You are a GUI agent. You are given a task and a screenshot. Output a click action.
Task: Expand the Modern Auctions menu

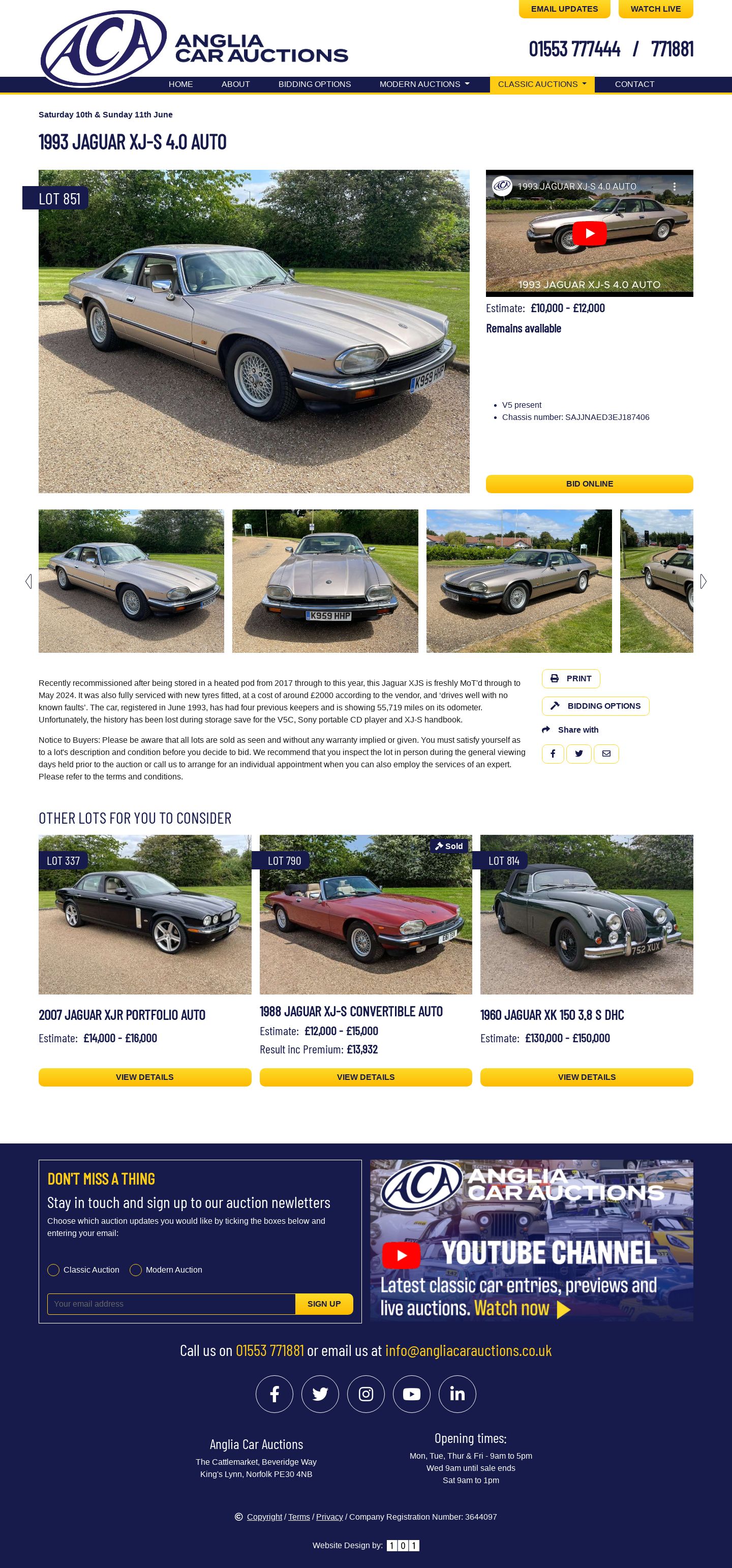(423, 84)
